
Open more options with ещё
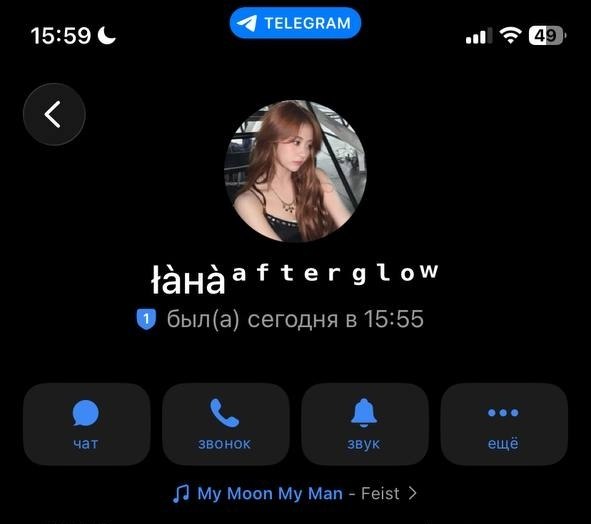pos(504,424)
